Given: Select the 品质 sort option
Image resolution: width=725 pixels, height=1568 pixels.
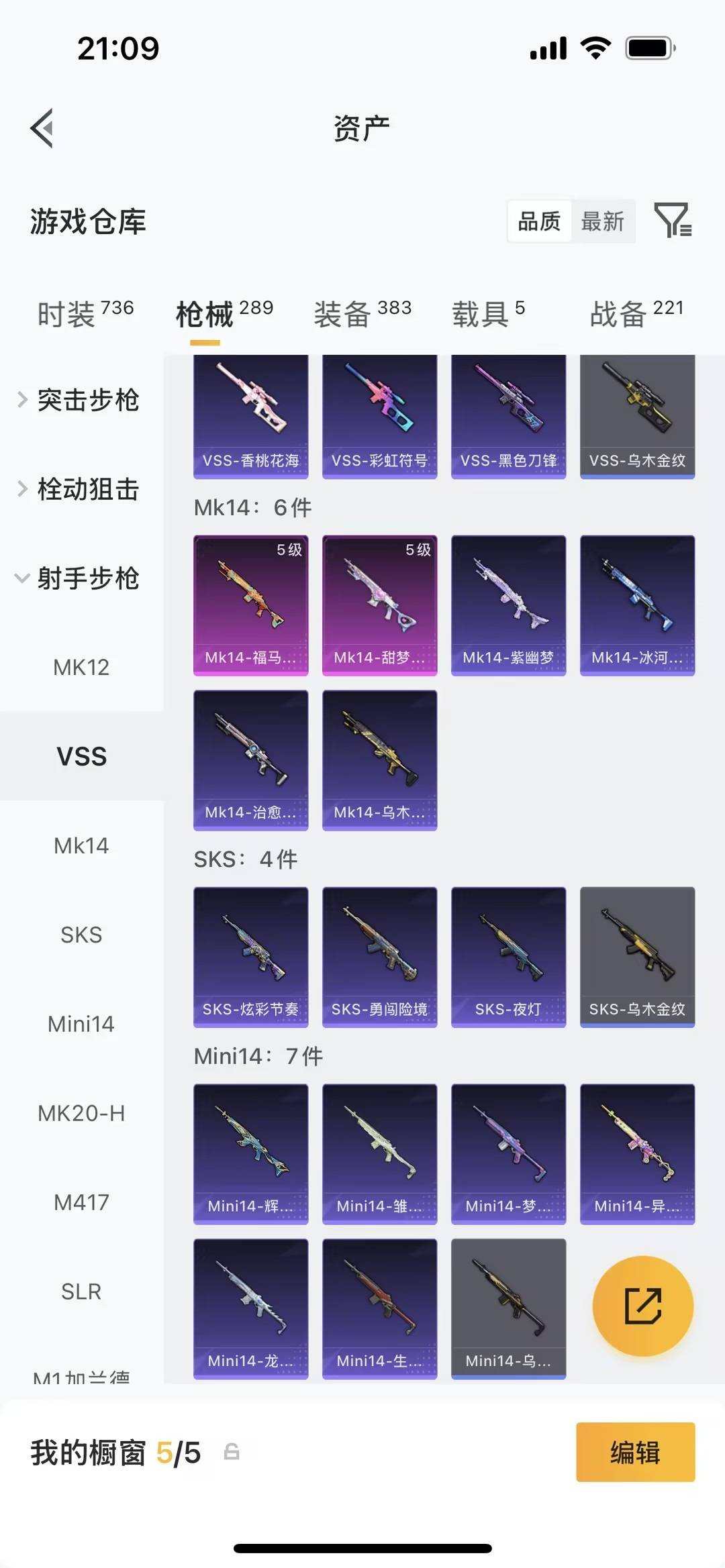Looking at the screenshot, I should tap(538, 221).
